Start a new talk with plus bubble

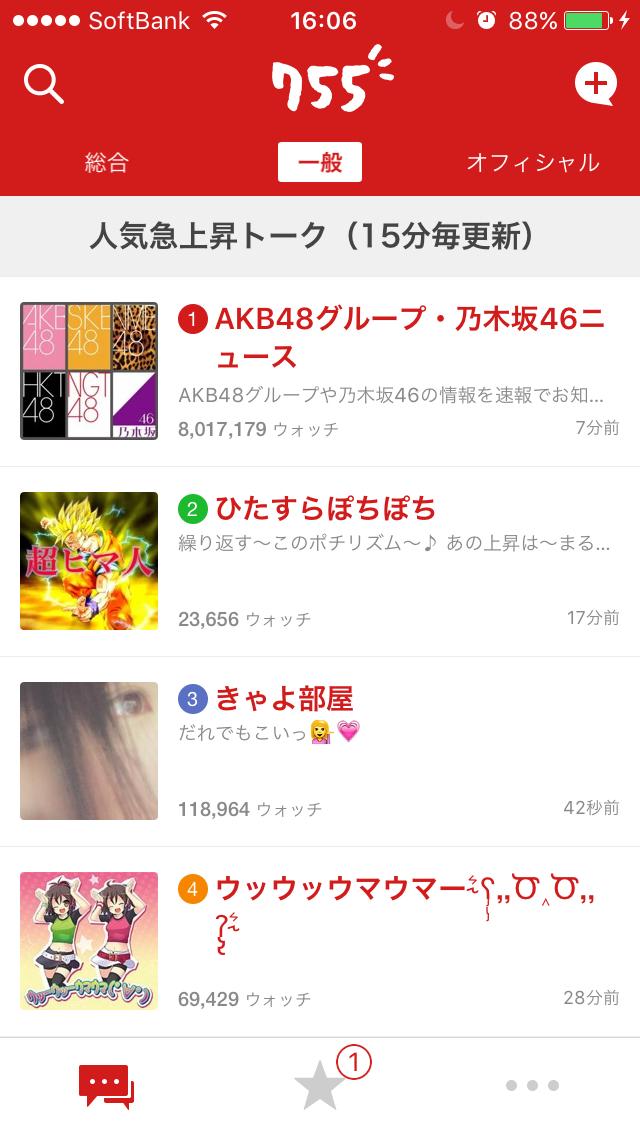click(x=595, y=85)
